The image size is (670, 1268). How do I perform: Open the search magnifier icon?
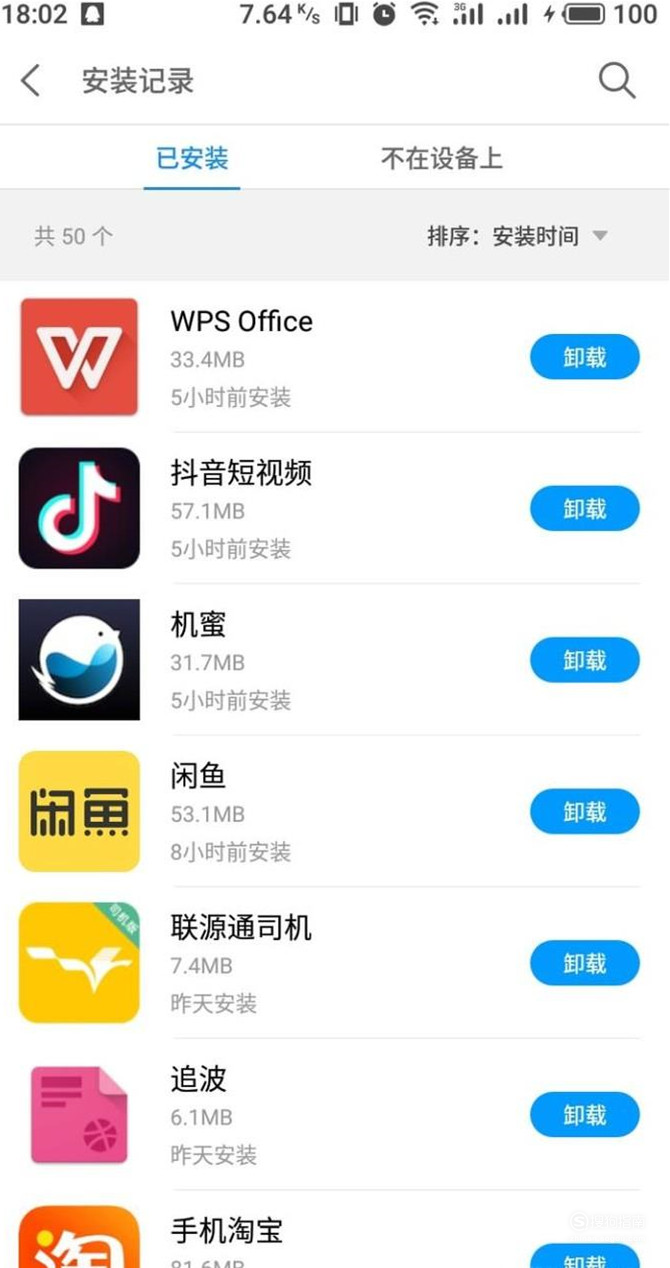(x=617, y=80)
